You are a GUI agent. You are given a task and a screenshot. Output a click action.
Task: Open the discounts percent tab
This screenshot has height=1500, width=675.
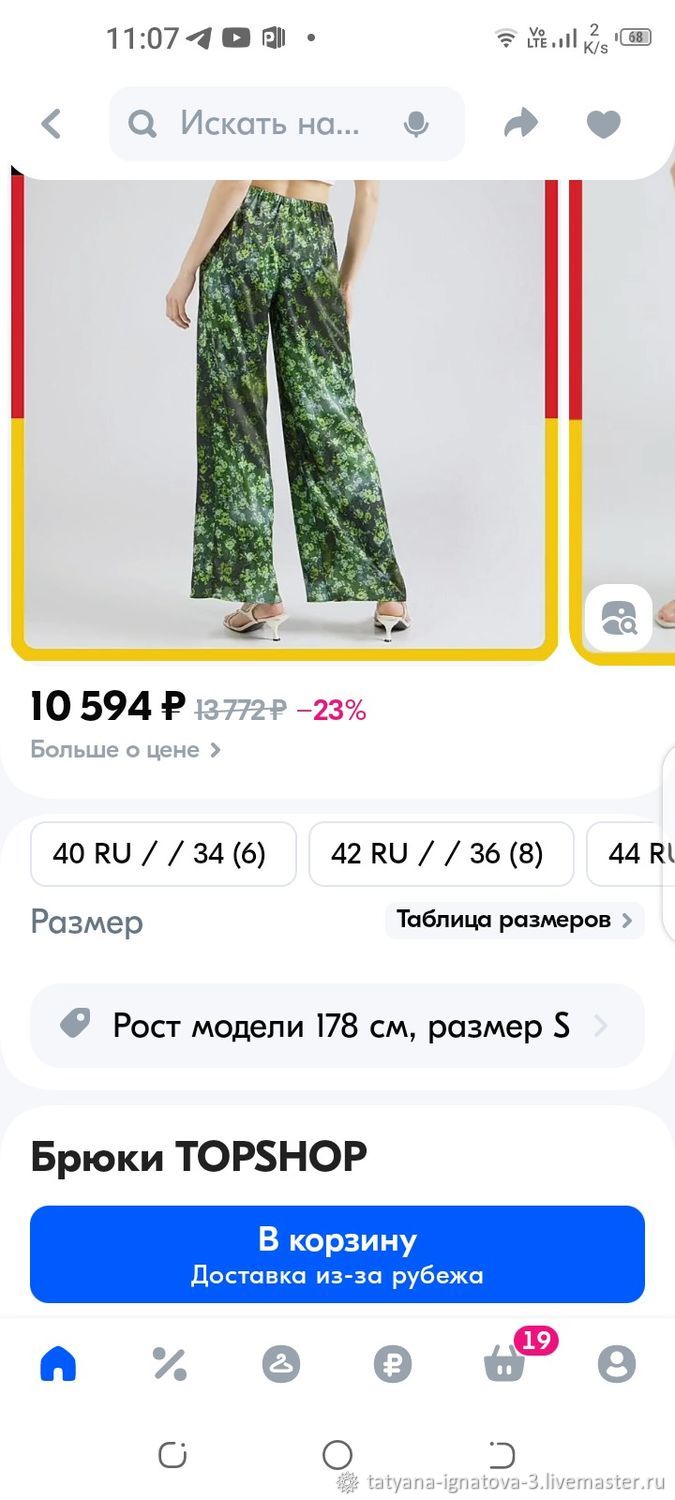tap(169, 1364)
